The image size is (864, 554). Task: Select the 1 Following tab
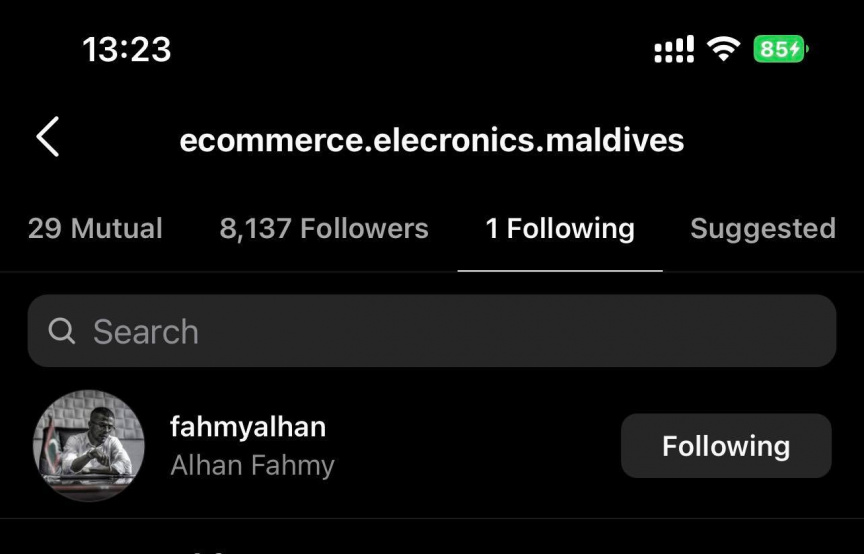coord(560,229)
